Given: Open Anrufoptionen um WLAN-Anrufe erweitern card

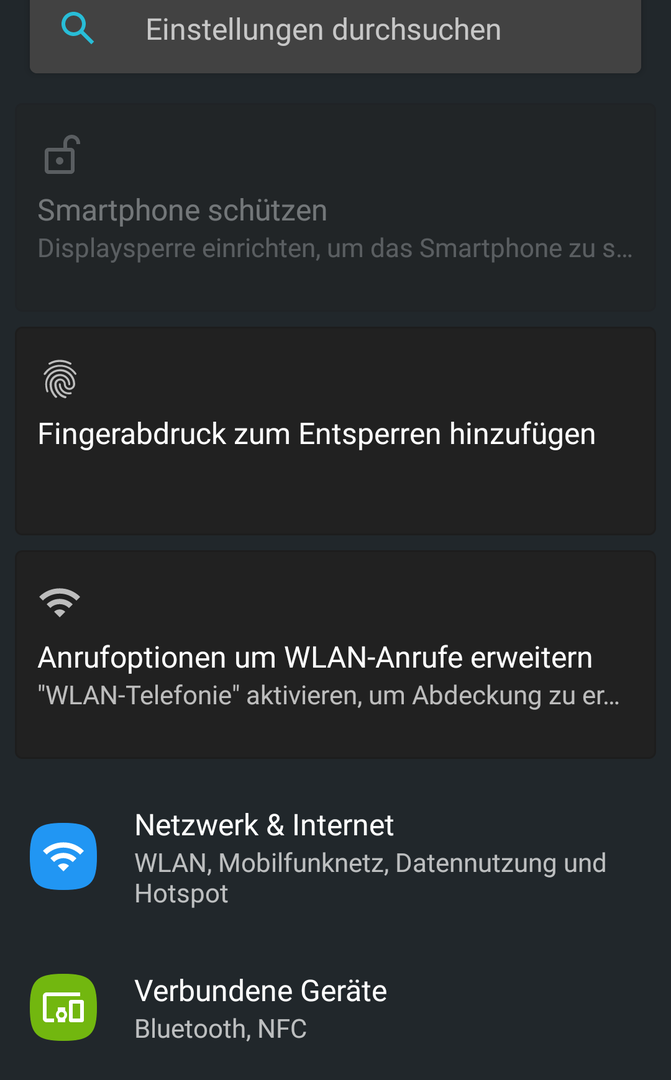Looking at the screenshot, I should [x=336, y=654].
